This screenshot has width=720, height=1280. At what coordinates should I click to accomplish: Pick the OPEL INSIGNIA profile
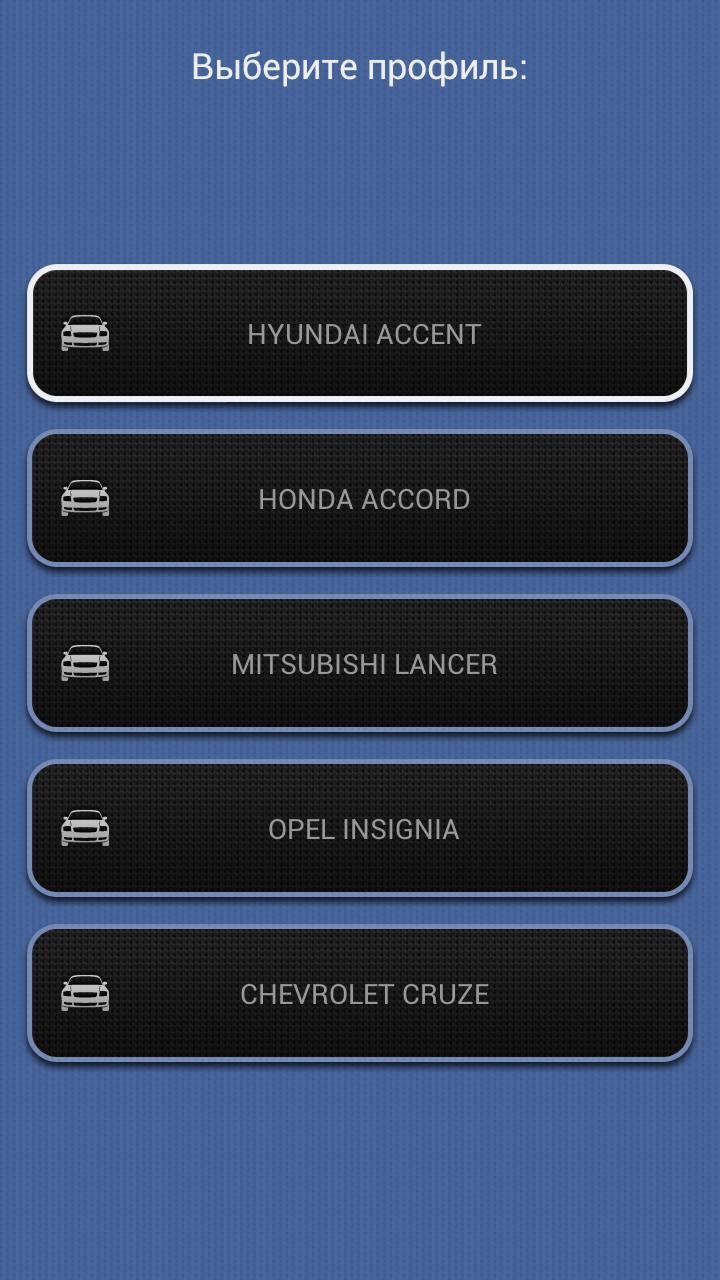(360, 829)
